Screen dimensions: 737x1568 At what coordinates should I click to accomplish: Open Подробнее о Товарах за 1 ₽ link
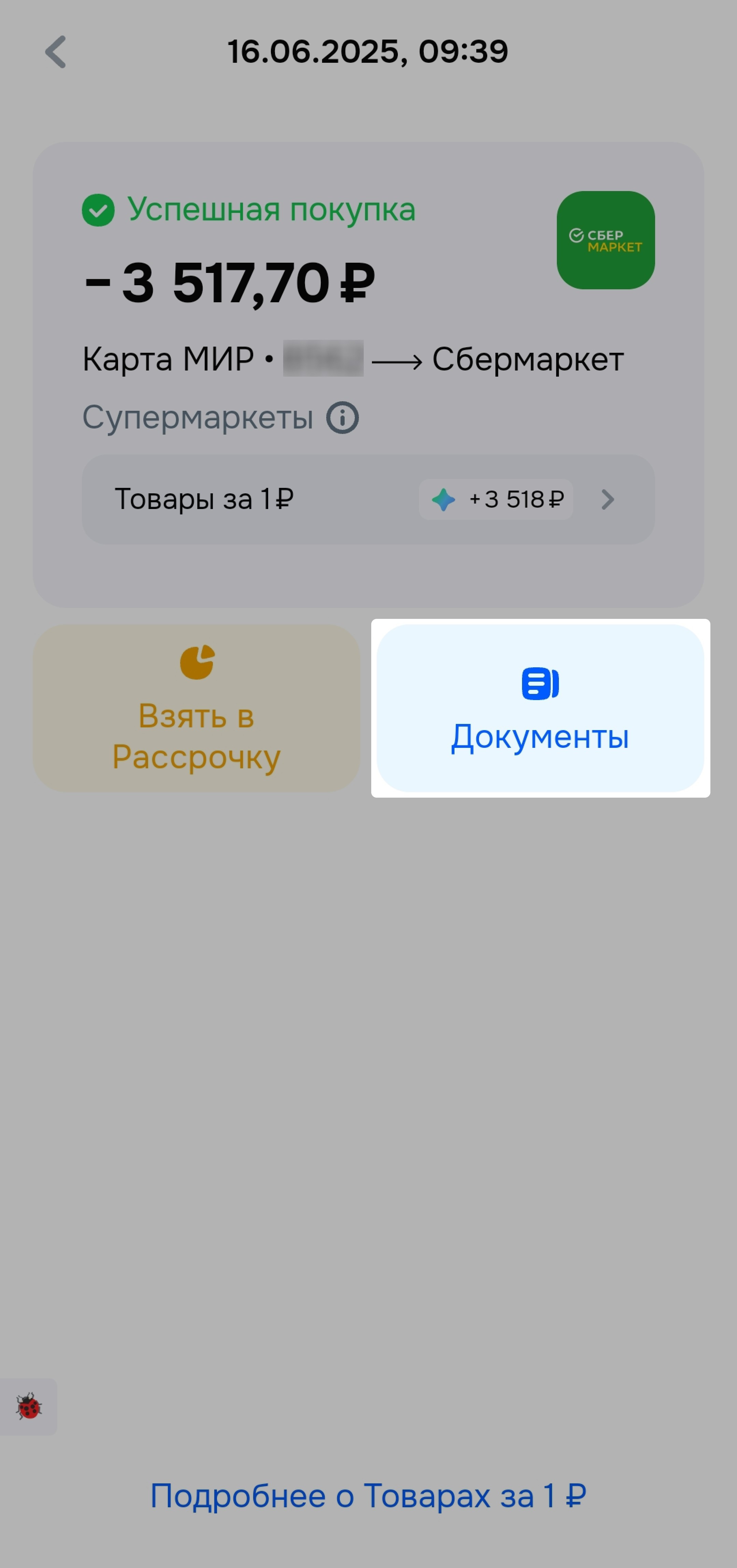click(368, 1496)
